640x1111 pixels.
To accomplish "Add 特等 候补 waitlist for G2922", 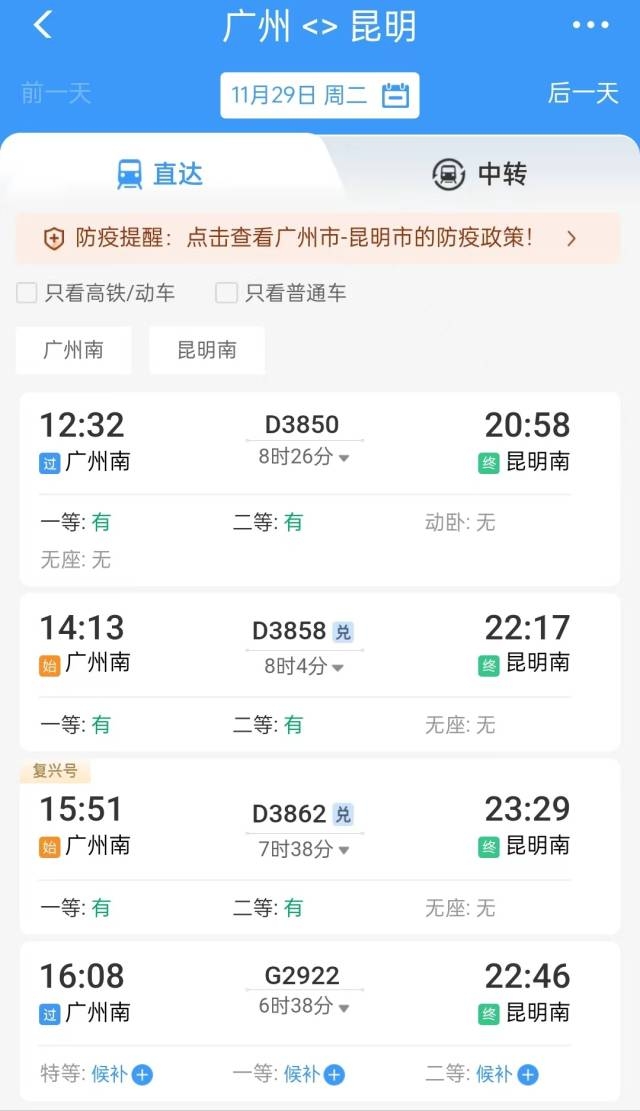I will [x=97, y=1074].
